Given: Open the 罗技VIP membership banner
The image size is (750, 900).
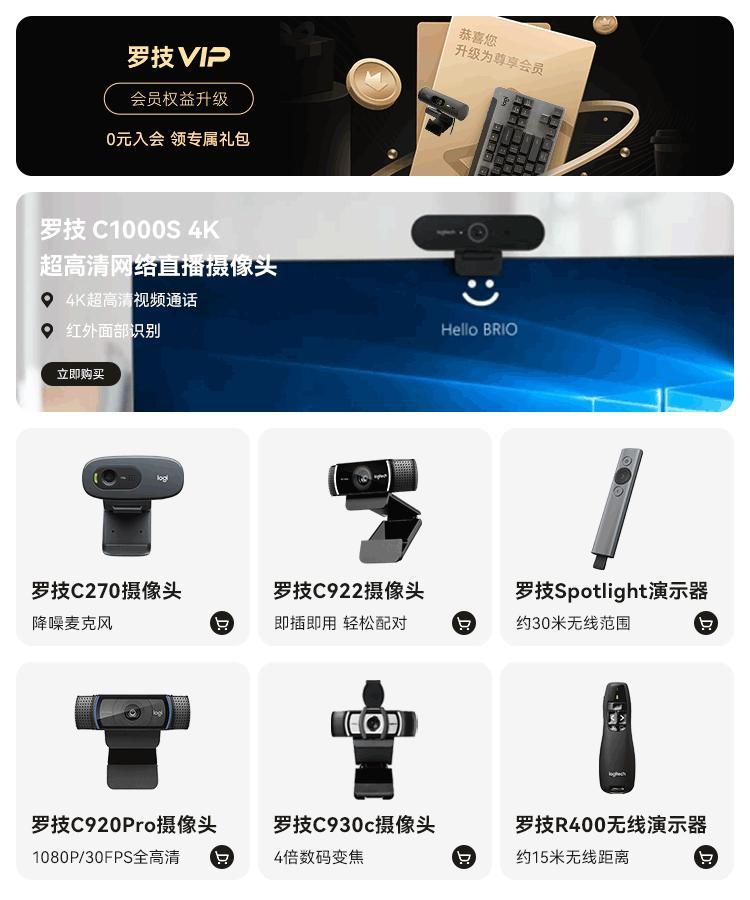Looking at the screenshot, I should point(375,96).
